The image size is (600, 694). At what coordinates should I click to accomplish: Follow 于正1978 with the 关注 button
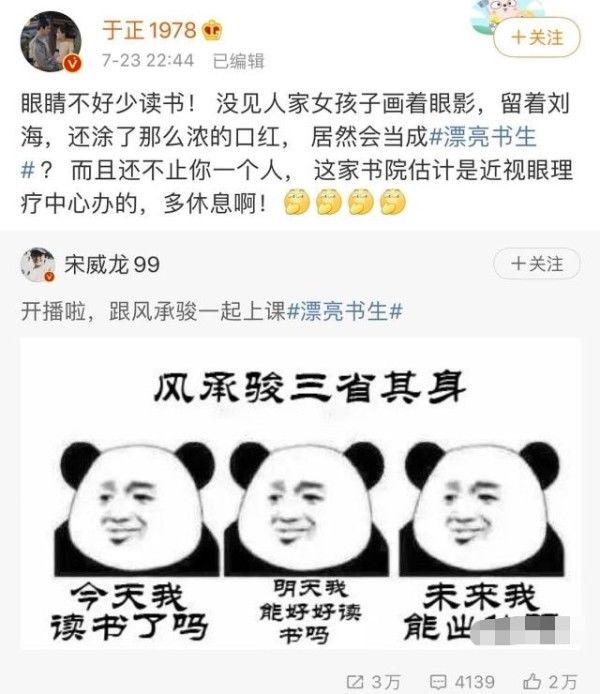[537, 37]
